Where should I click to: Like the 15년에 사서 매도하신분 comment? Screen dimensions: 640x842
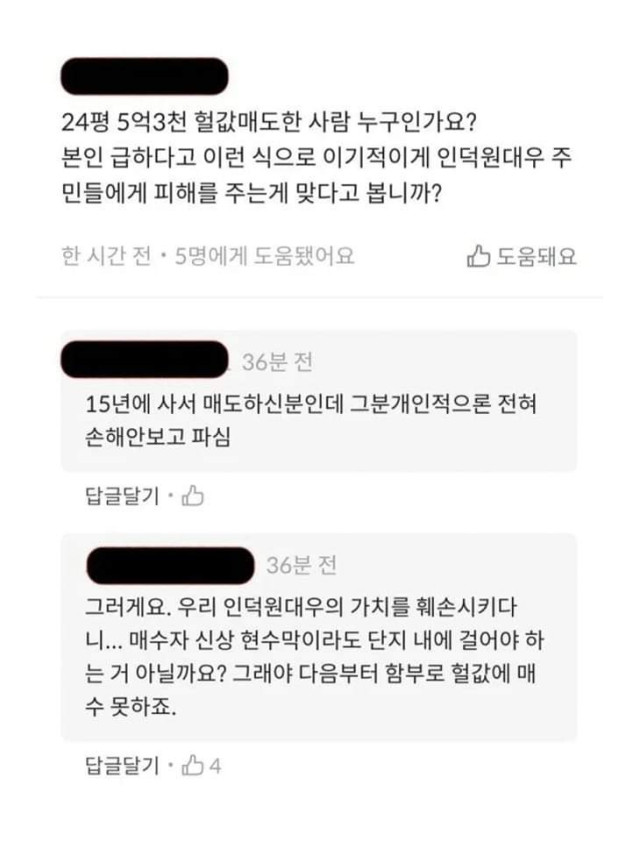(x=192, y=494)
